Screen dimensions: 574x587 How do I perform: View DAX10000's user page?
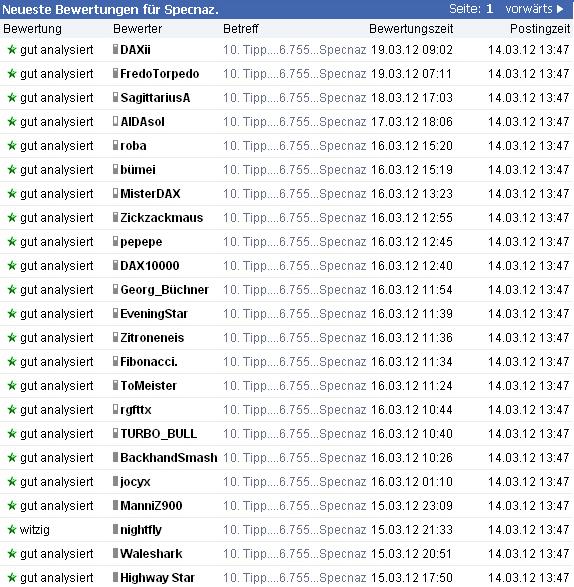[149, 265]
